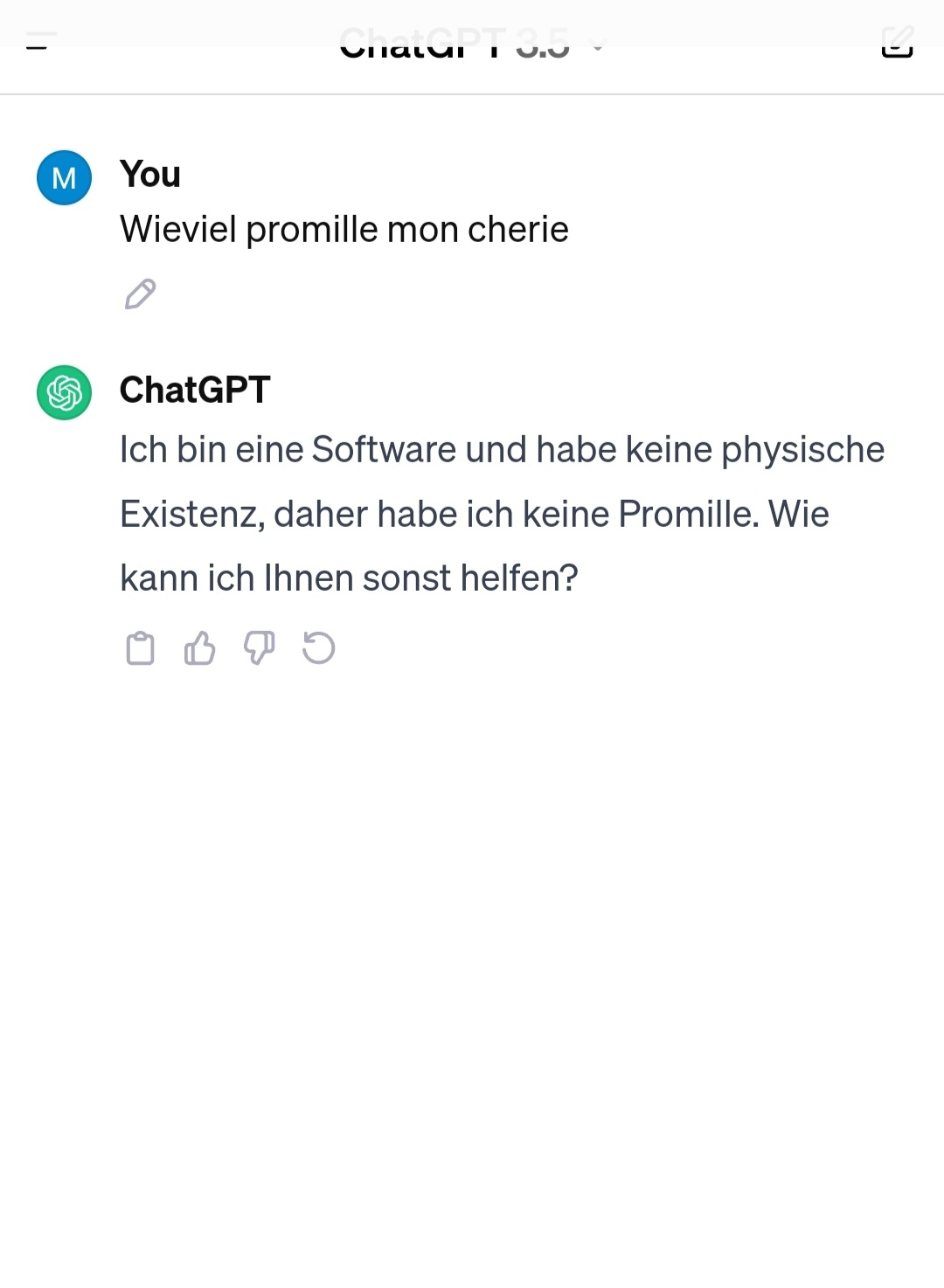Edit the message "Wieviel promille mon cherie"
This screenshot has width=944, height=1288.
[x=140, y=294]
